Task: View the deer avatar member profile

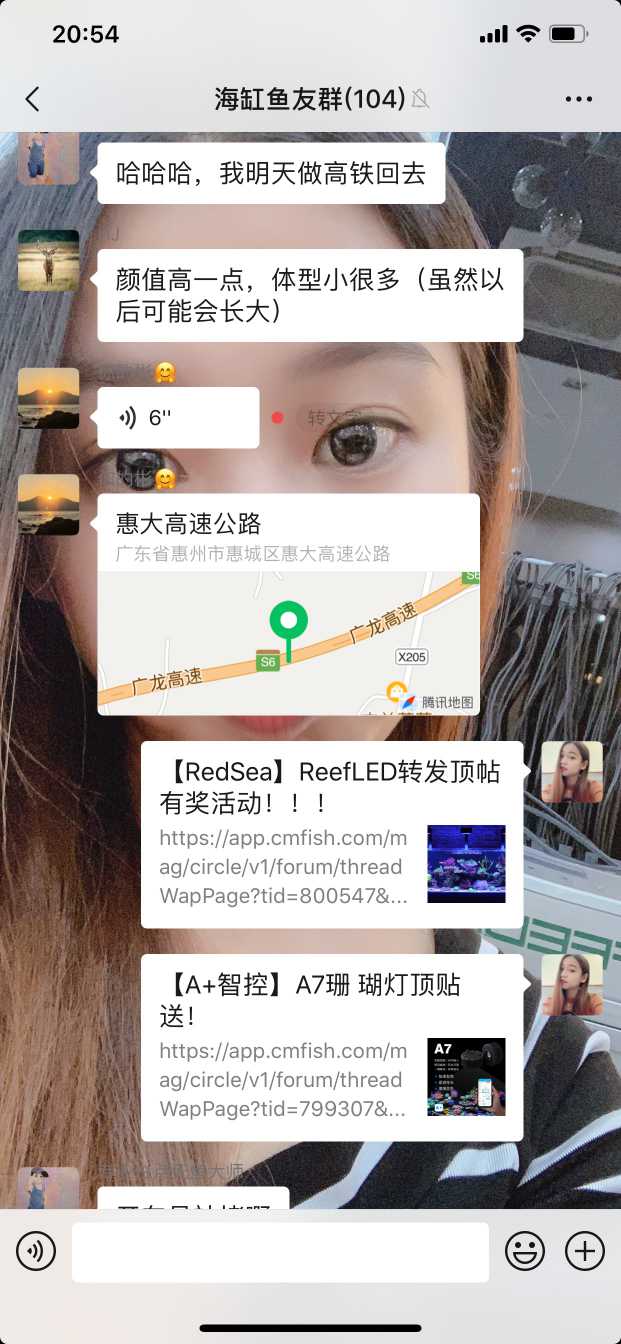Action: [x=48, y=260]
